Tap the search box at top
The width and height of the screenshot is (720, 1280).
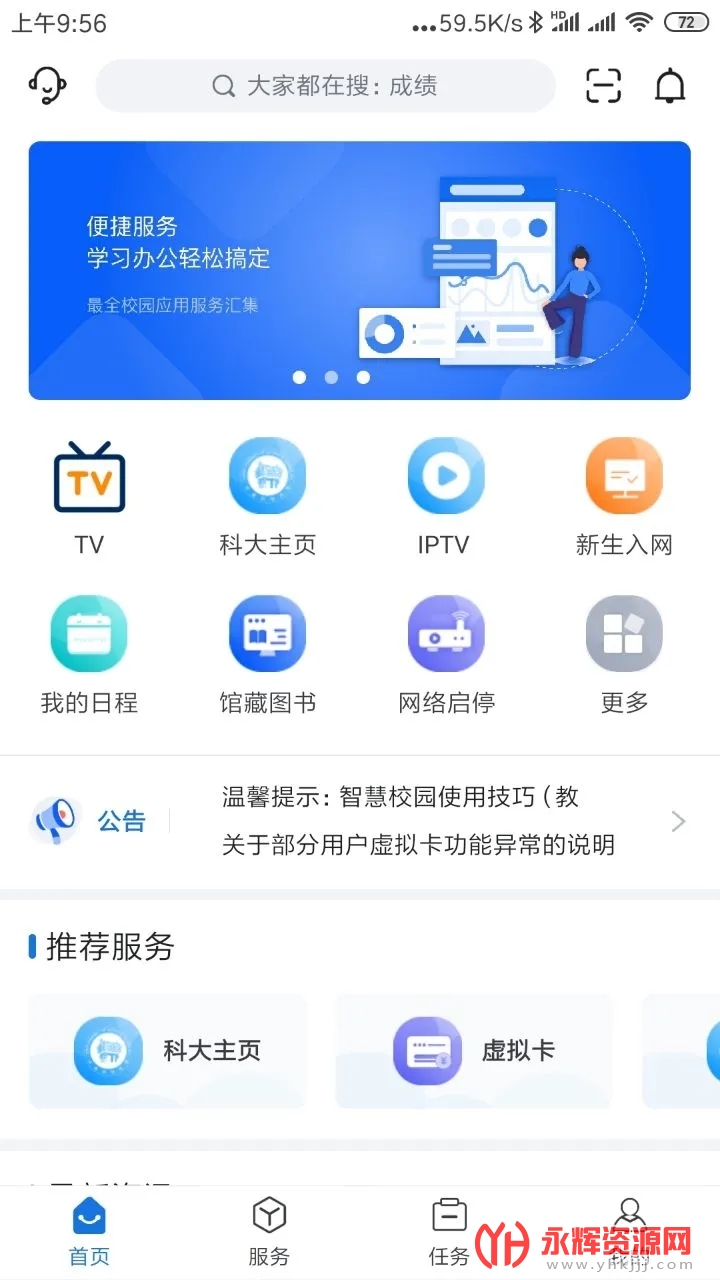(x=325, y=86)
